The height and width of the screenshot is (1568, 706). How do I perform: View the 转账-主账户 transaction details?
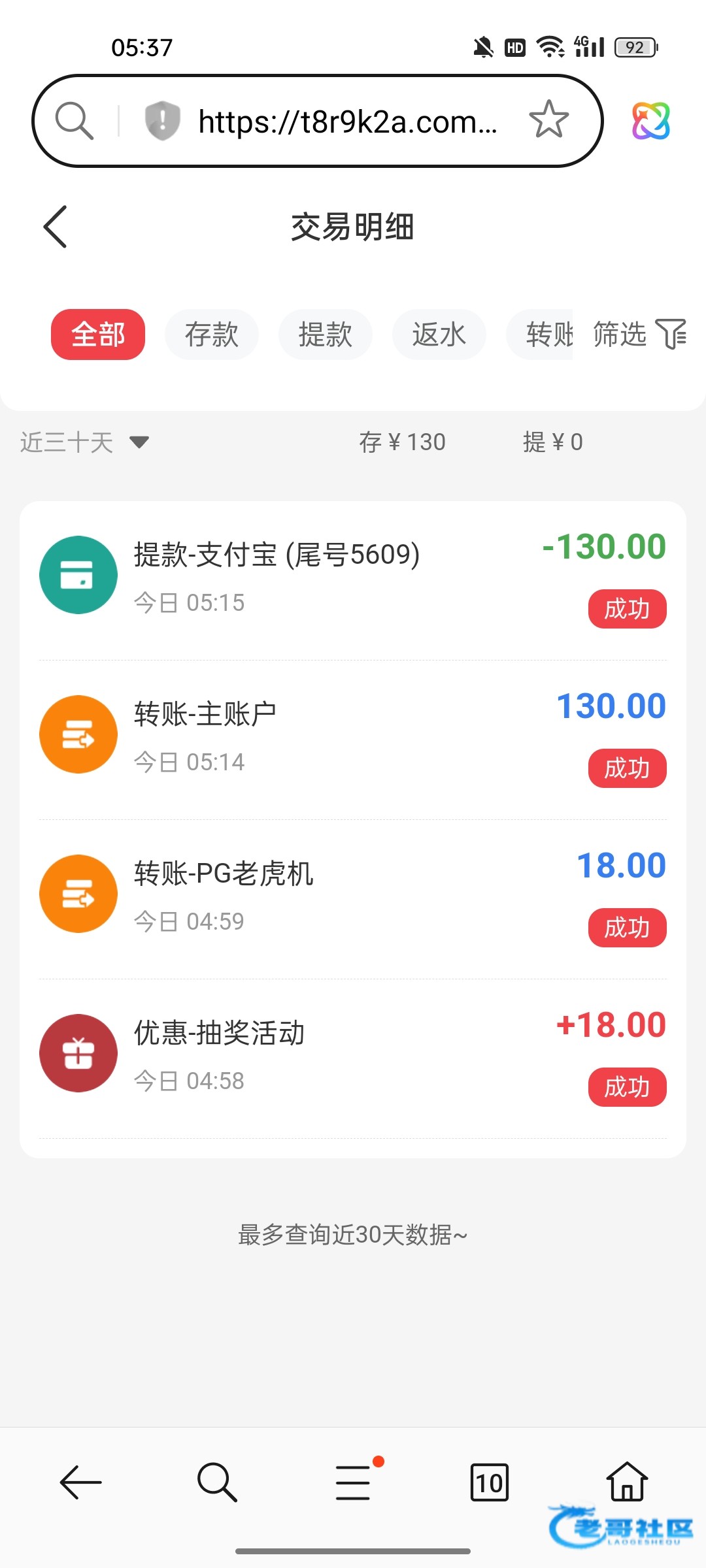(x=353, y=736)
